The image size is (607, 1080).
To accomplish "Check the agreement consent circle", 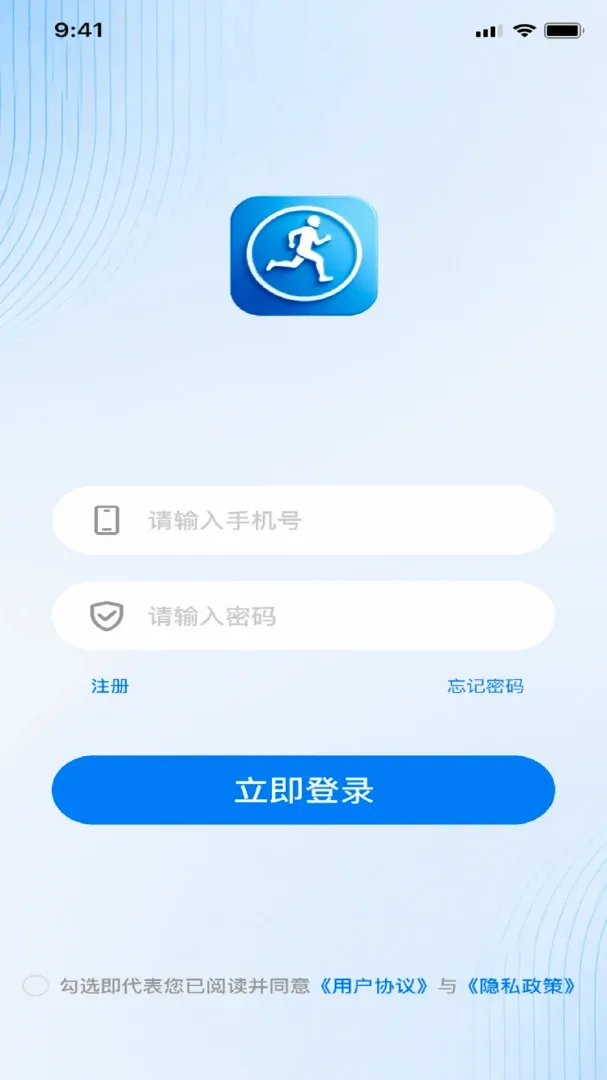I will (35, 986).
